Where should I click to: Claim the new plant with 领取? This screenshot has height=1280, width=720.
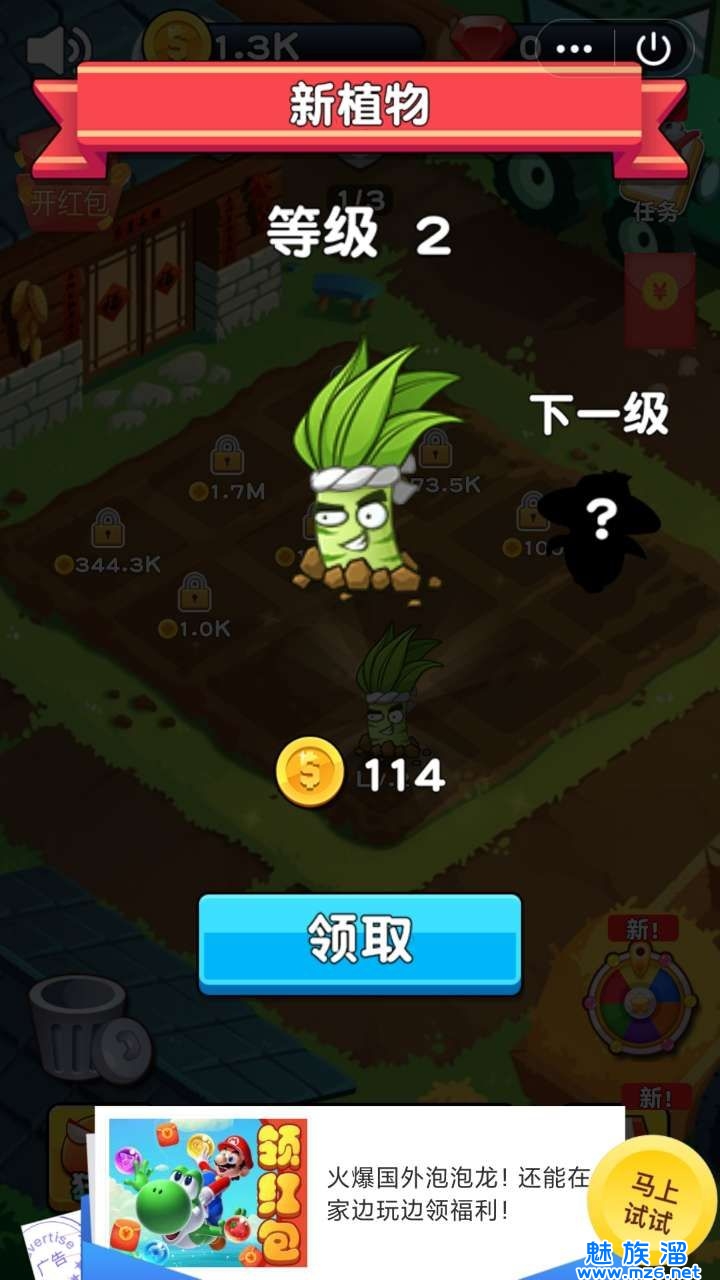360,940
